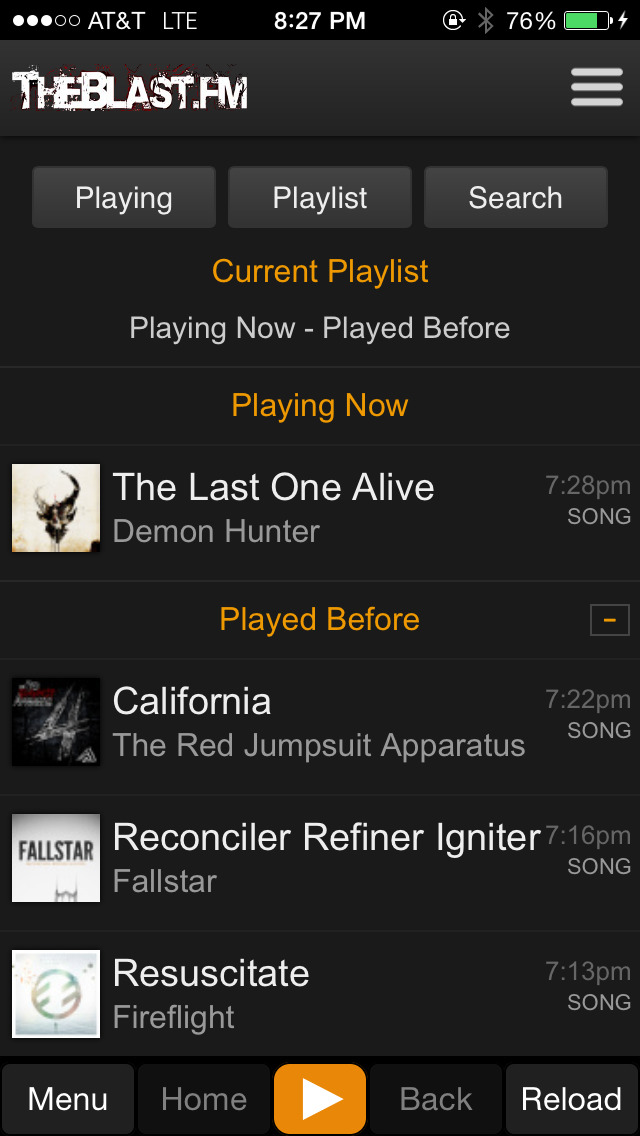Open Reconciler Refiner Igniter by Fallstar
The height and width of the screenshot is (1136, 640).
click(x=320, y=863)
